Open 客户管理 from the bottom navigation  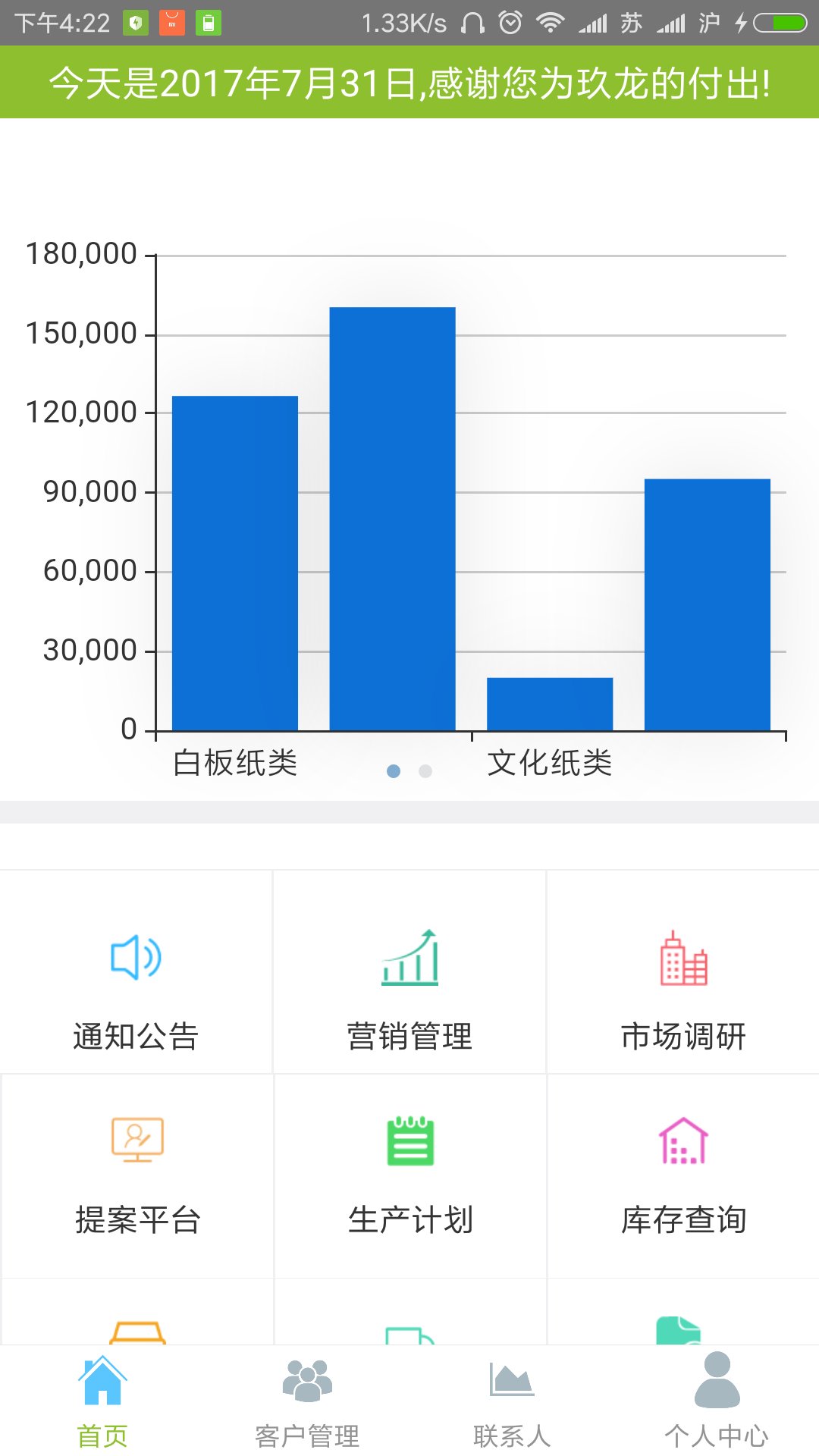click(306, 1407)
